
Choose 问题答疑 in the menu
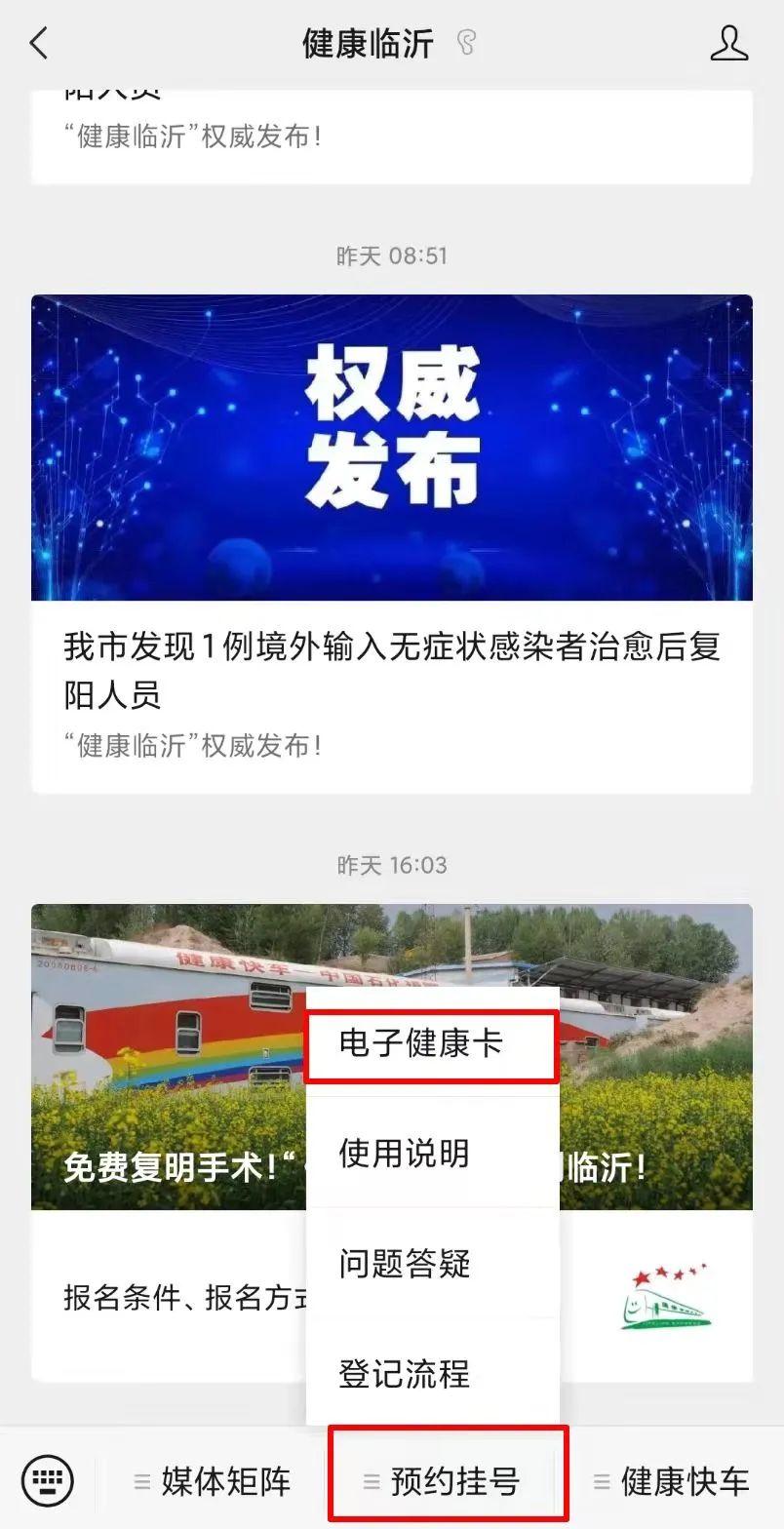click(x=405, y=1265)
